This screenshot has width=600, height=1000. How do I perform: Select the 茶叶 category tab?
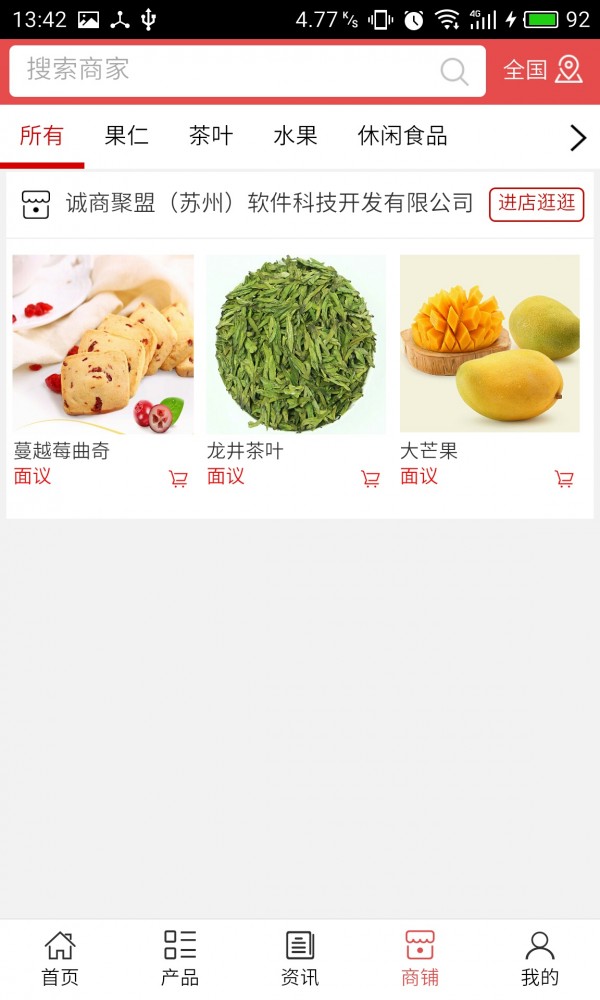point(211,136)
